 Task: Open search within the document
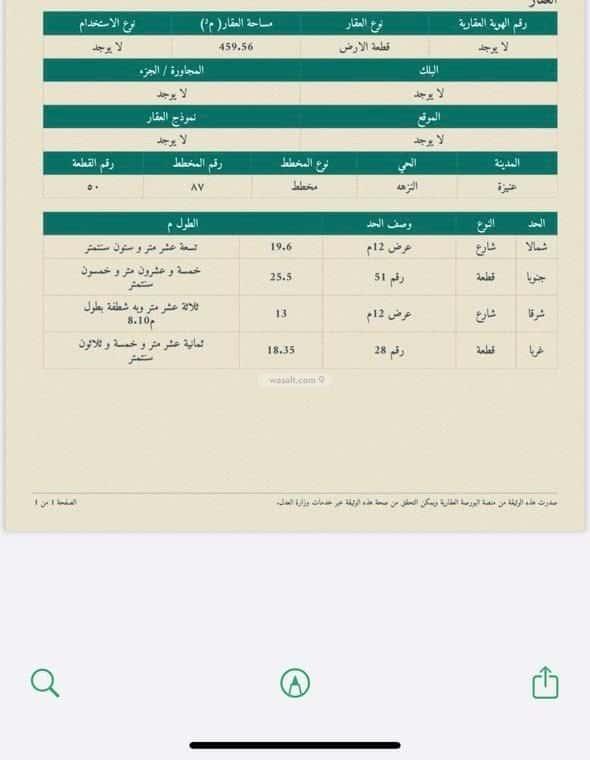(x=45, y=683)
